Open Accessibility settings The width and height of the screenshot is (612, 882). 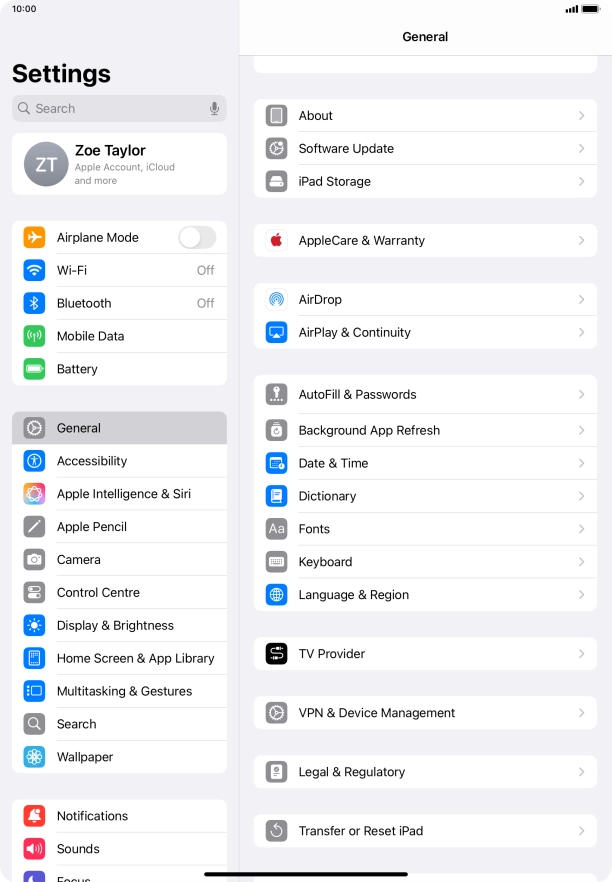point(119,461)
